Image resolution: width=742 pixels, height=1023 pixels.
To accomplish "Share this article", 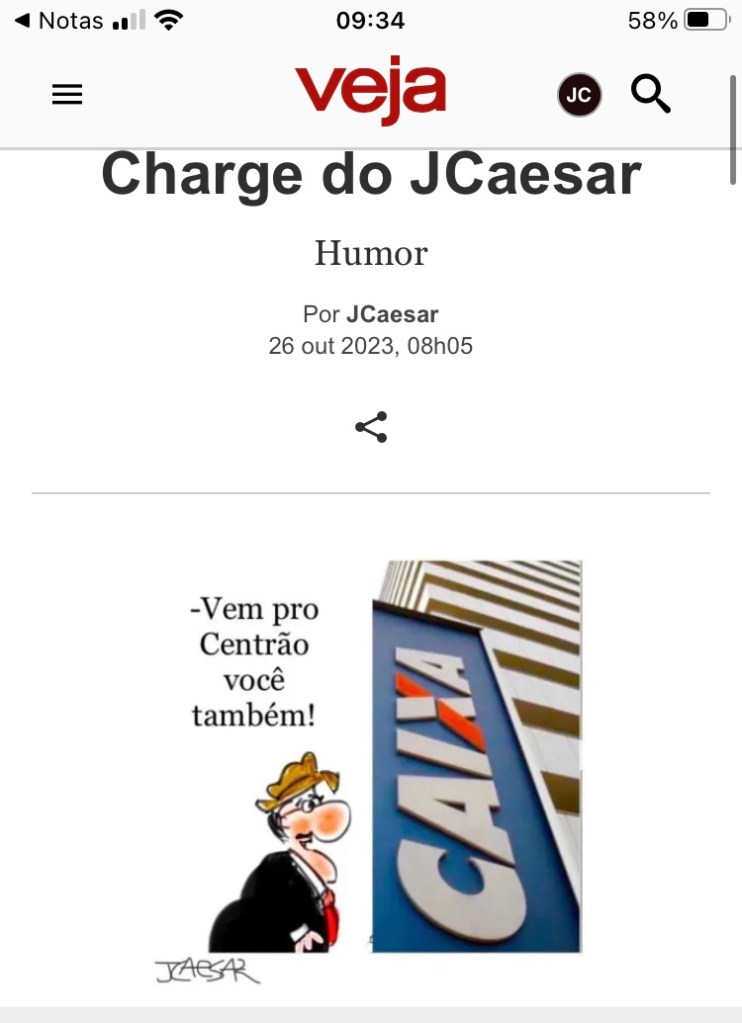I will click(371, 427).
